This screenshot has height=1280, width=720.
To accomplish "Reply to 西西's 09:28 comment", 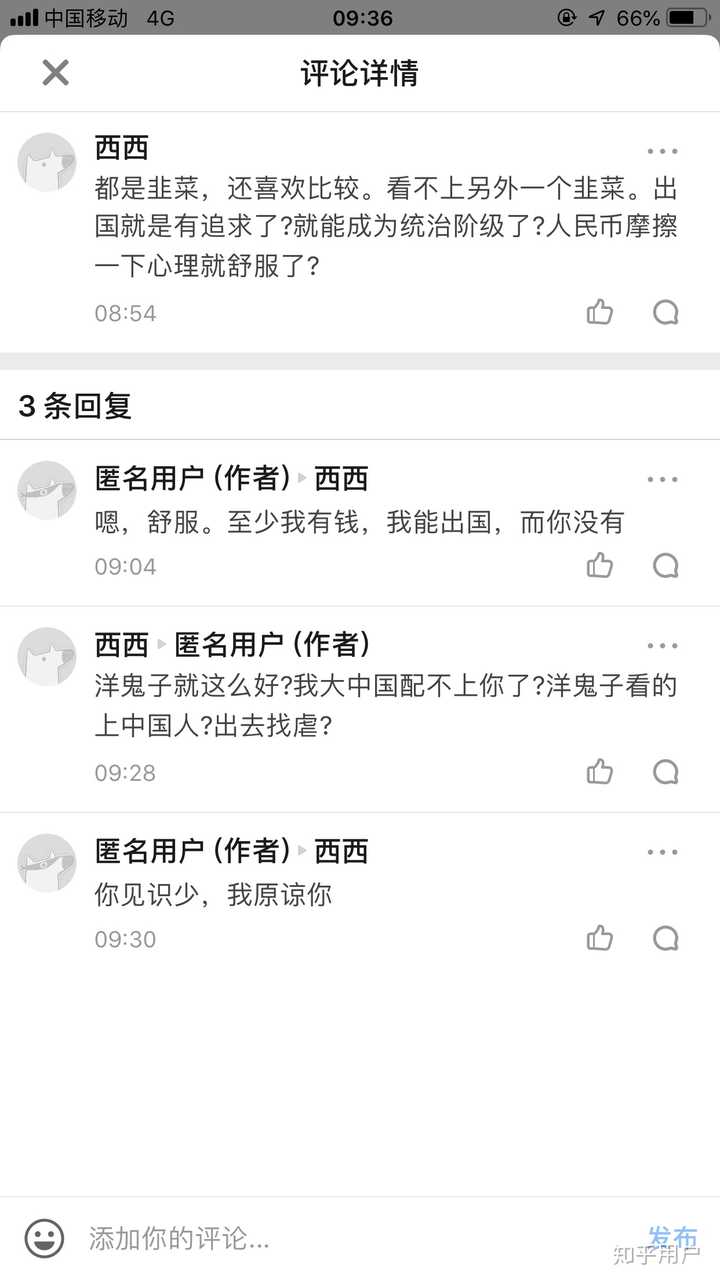I will (666, 772).
